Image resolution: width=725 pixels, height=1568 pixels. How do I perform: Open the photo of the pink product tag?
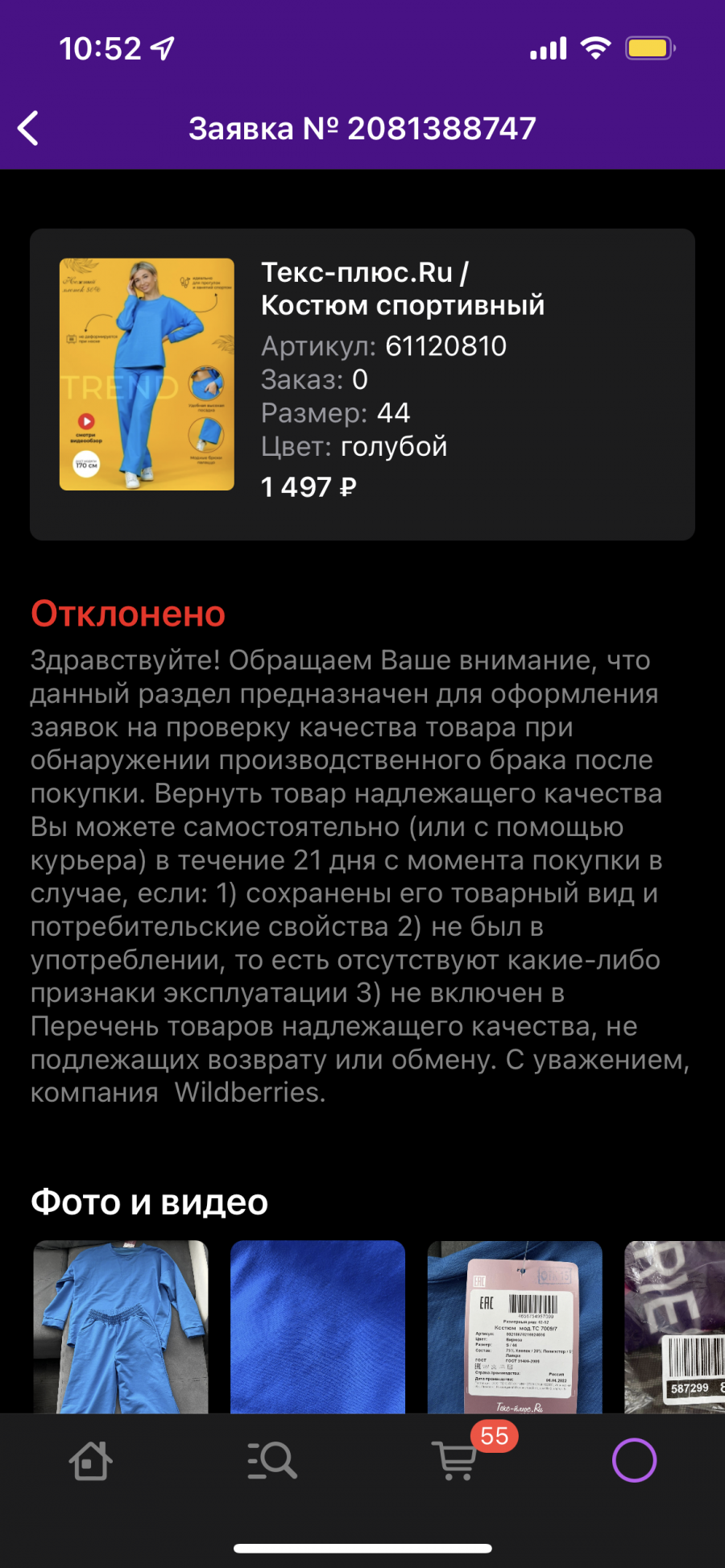515,1327
